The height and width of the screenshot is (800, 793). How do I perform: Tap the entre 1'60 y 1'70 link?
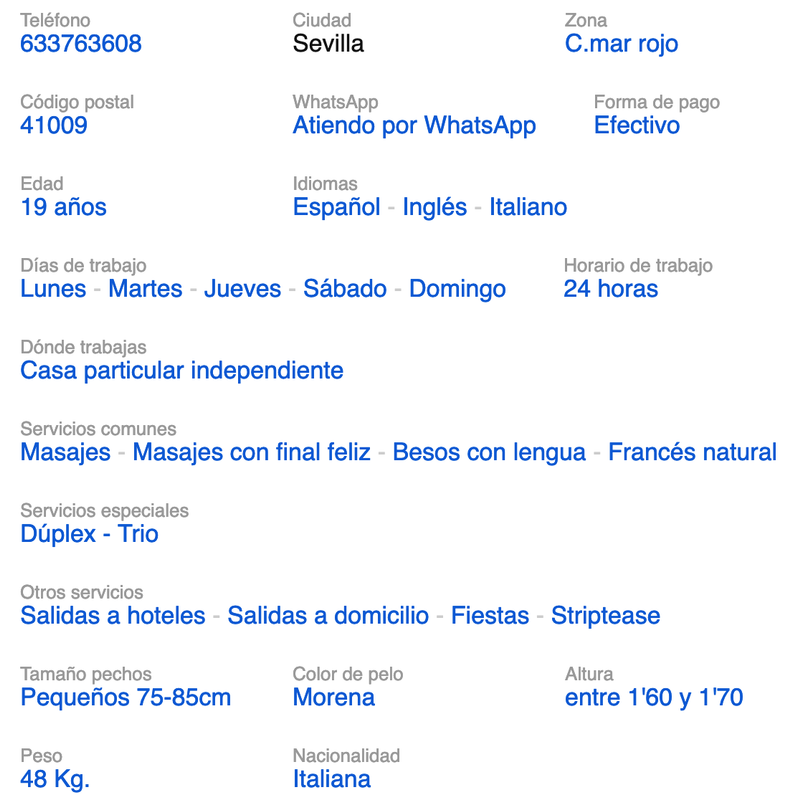pos(654,697)
